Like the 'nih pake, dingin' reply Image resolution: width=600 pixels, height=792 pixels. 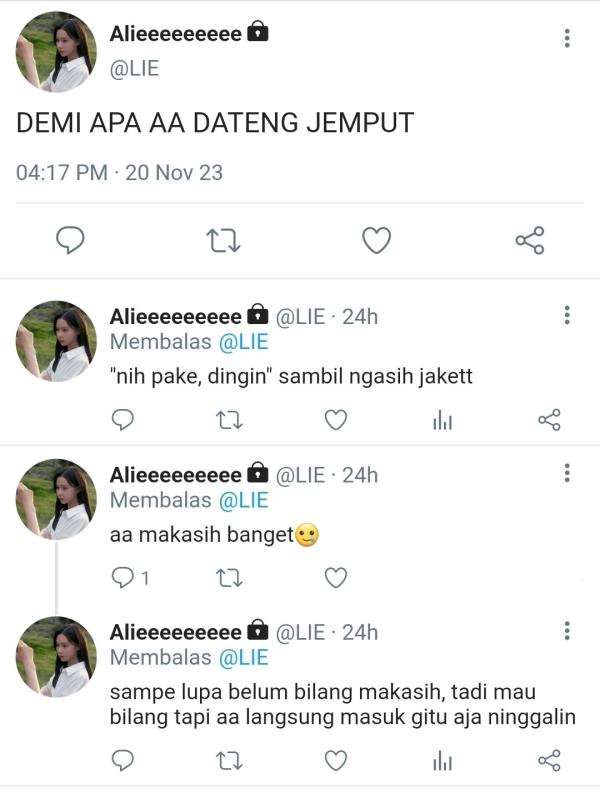tap(336, 420)
